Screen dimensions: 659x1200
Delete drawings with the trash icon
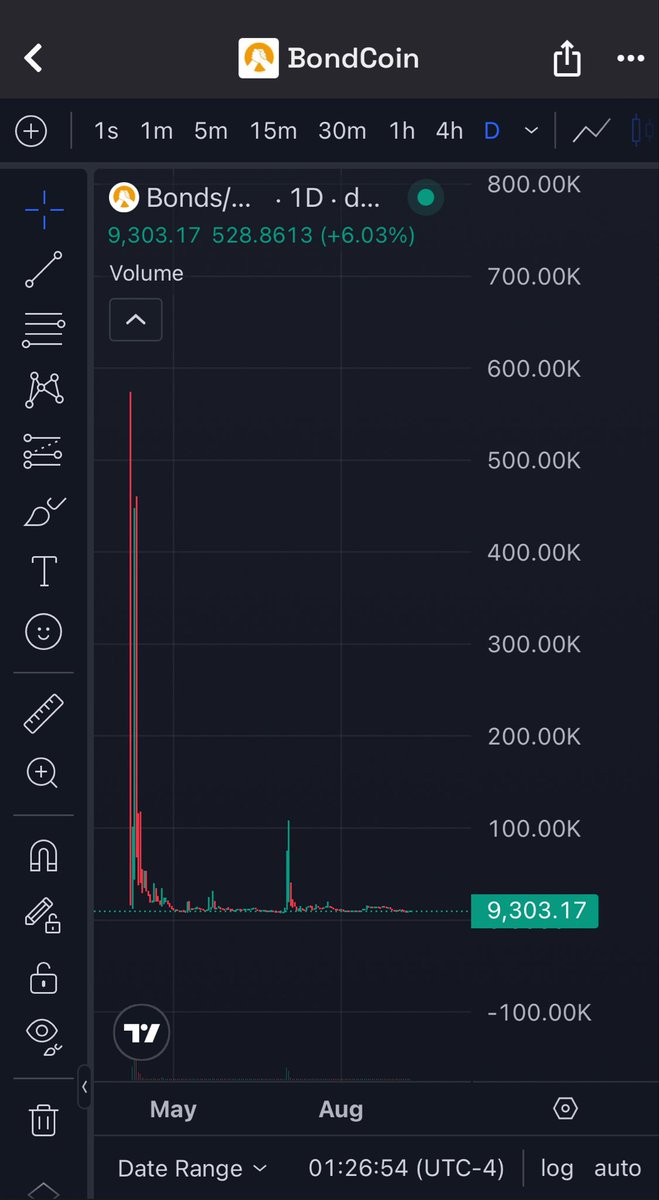[x=43, y=1120]
